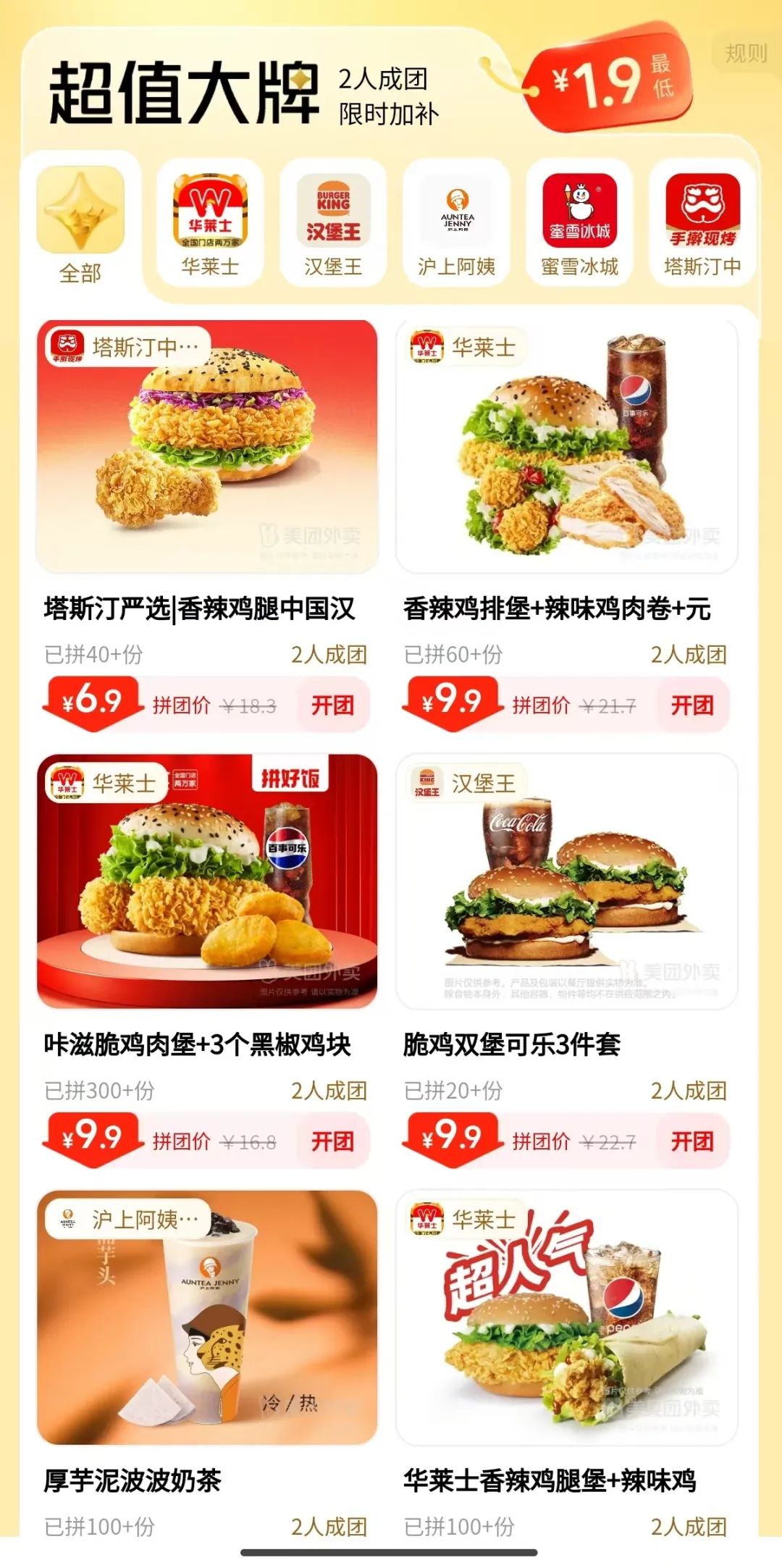Start 开团 on 咔滋脆鸡肉堡 deal

[332, 1141]
